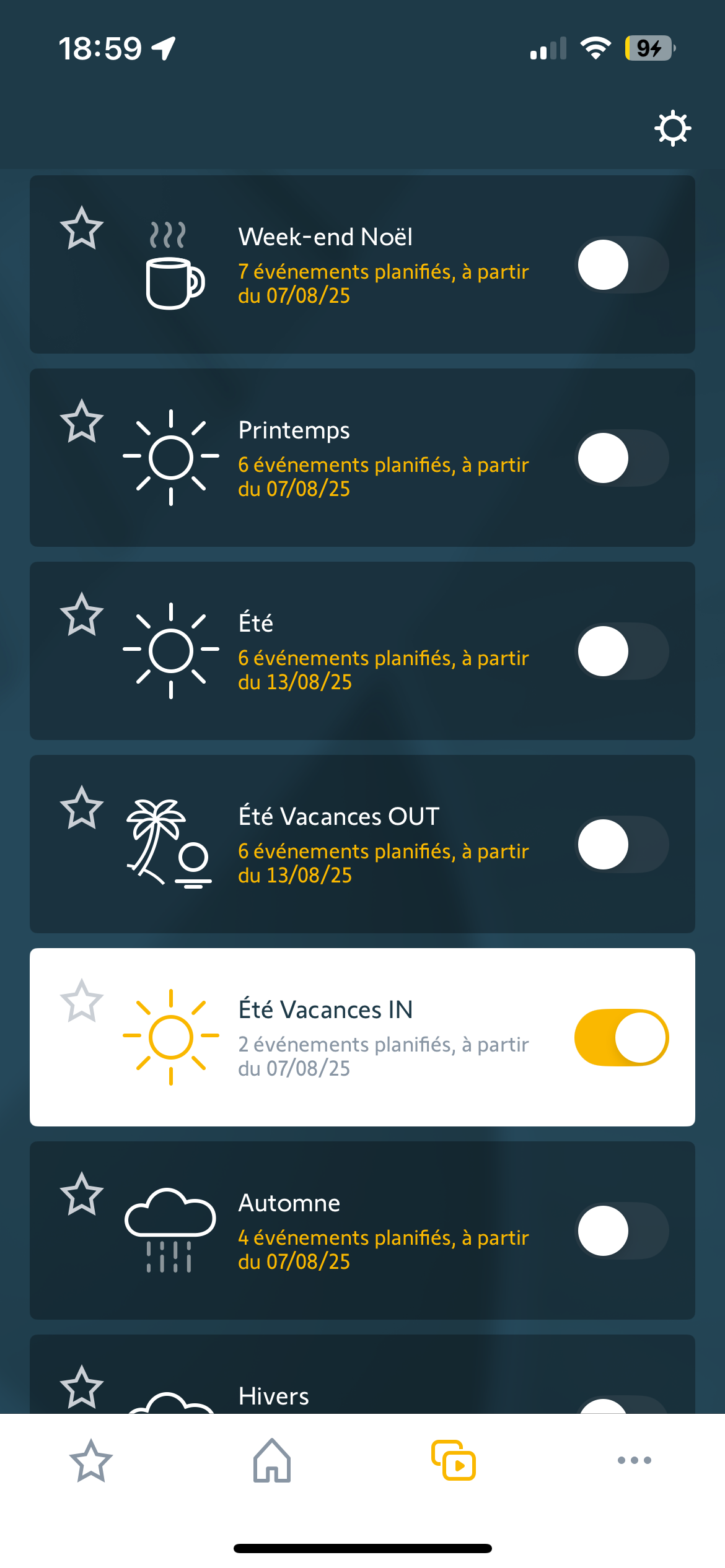725x1568 pixels.
Task: Open the settings gear icon
Action: pyautogui.click(x=672, y=129)
